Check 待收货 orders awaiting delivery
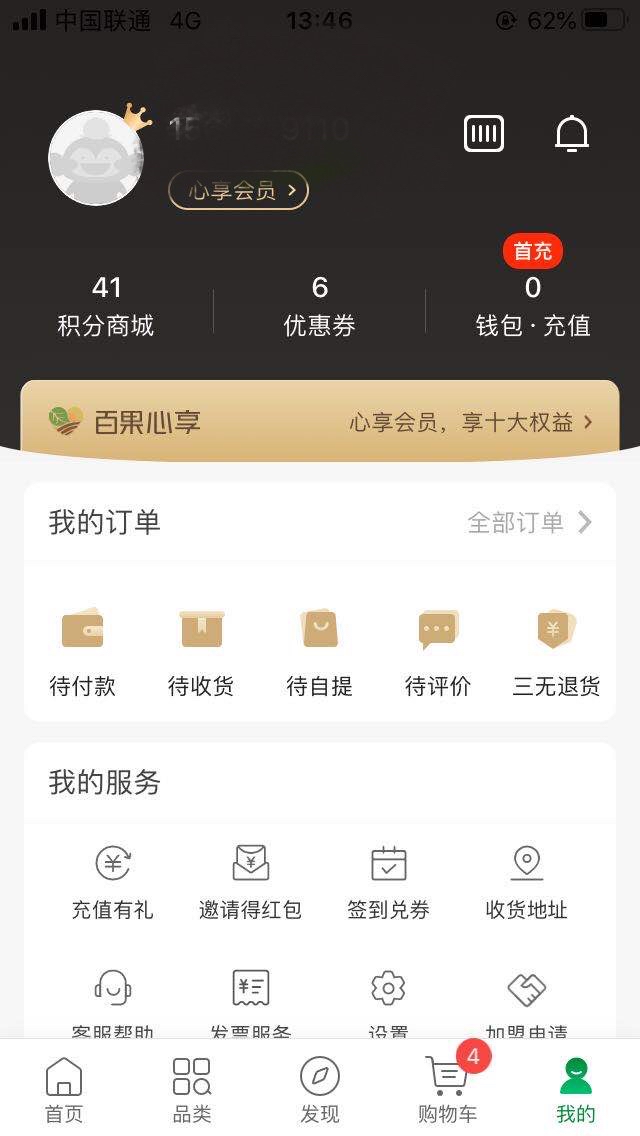This screenshot has width=640, height=1136. [201, 652]
